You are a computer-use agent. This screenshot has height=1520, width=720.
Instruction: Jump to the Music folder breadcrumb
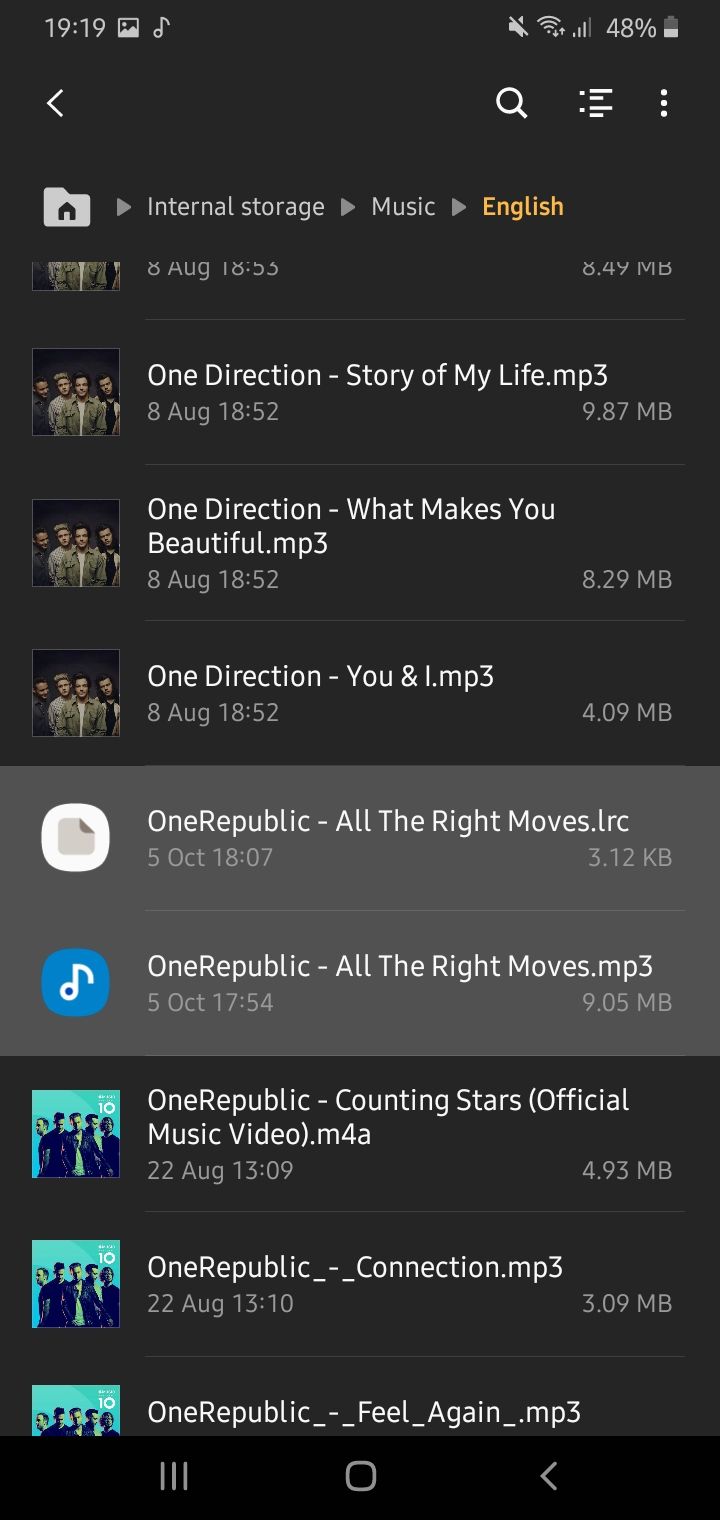[403, 207]
